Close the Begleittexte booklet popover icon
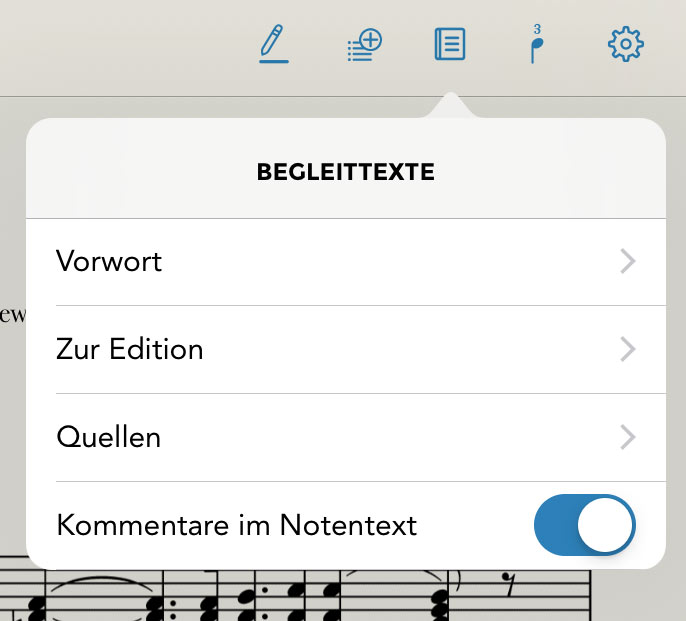This screenshot has width=686, height=621. (450, 45)
